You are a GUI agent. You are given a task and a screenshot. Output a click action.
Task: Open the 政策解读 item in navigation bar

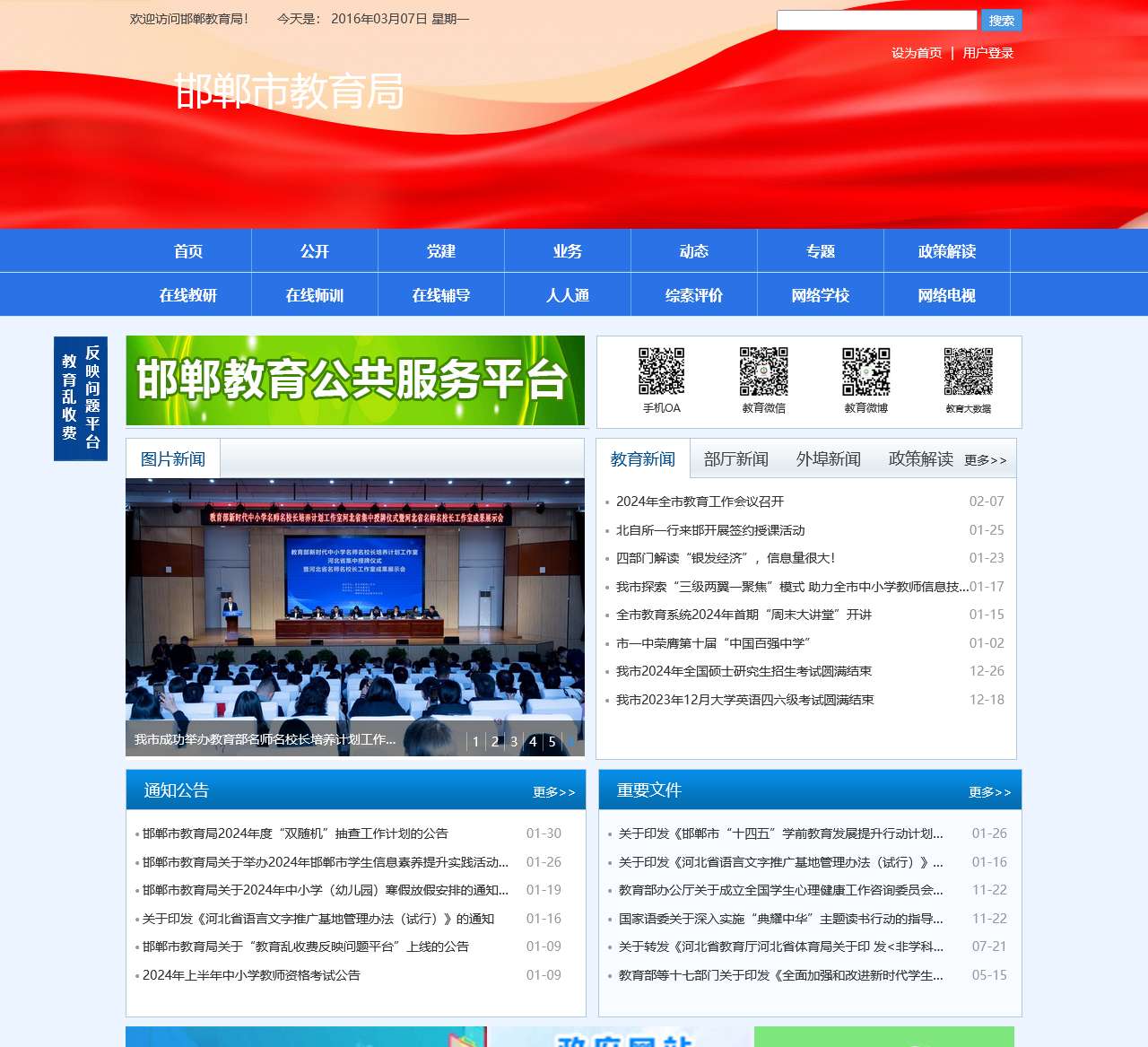pyautogui.click(x=947, y=250)
